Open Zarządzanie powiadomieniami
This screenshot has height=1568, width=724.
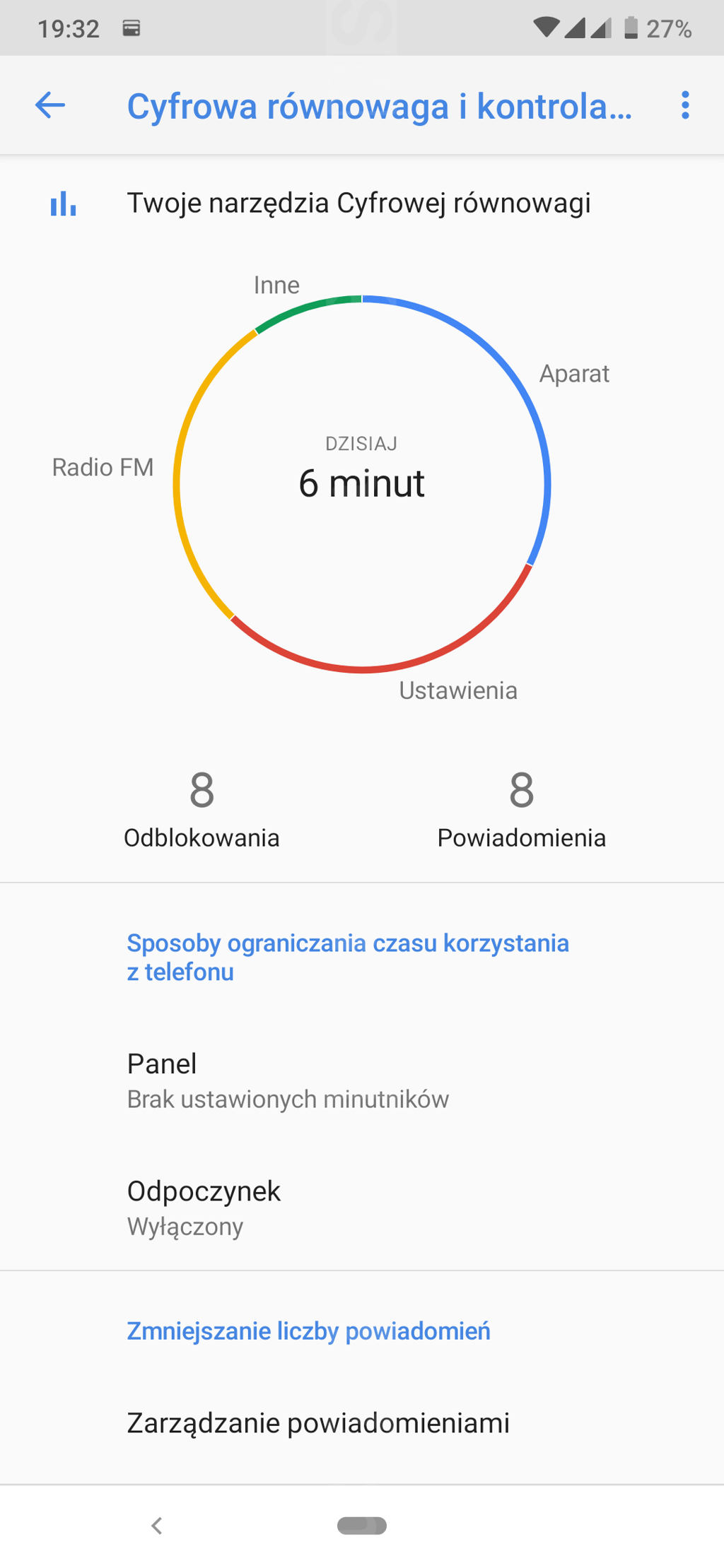pyautogui.click(x=362, y=1422)
